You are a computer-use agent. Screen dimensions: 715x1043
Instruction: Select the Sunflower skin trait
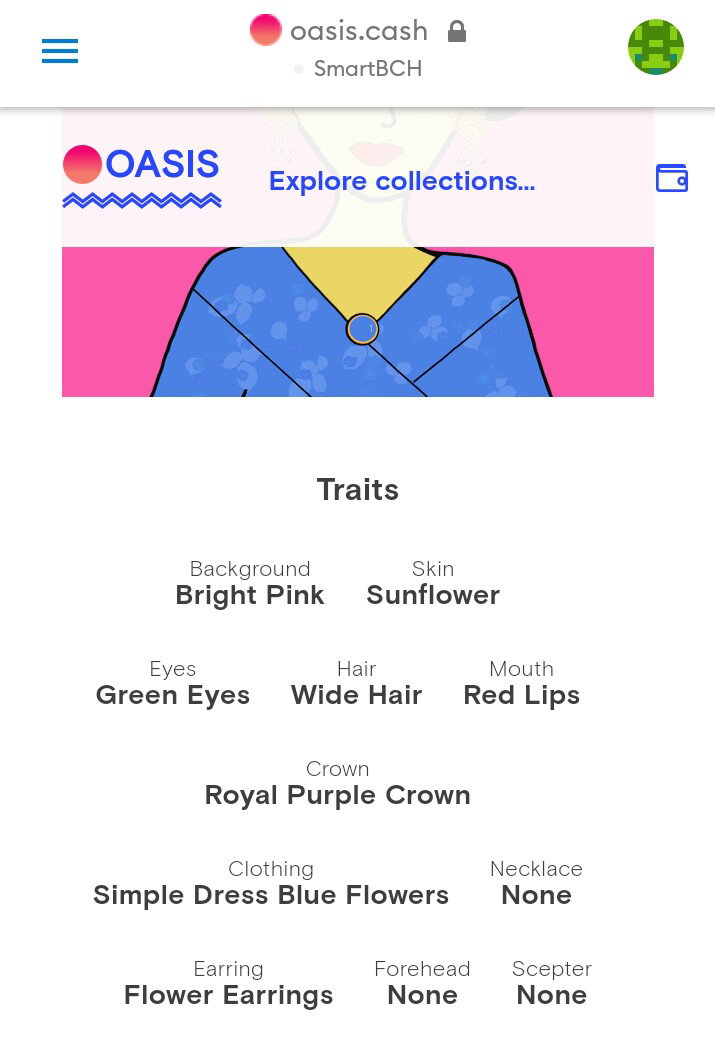tap(433, 583)
